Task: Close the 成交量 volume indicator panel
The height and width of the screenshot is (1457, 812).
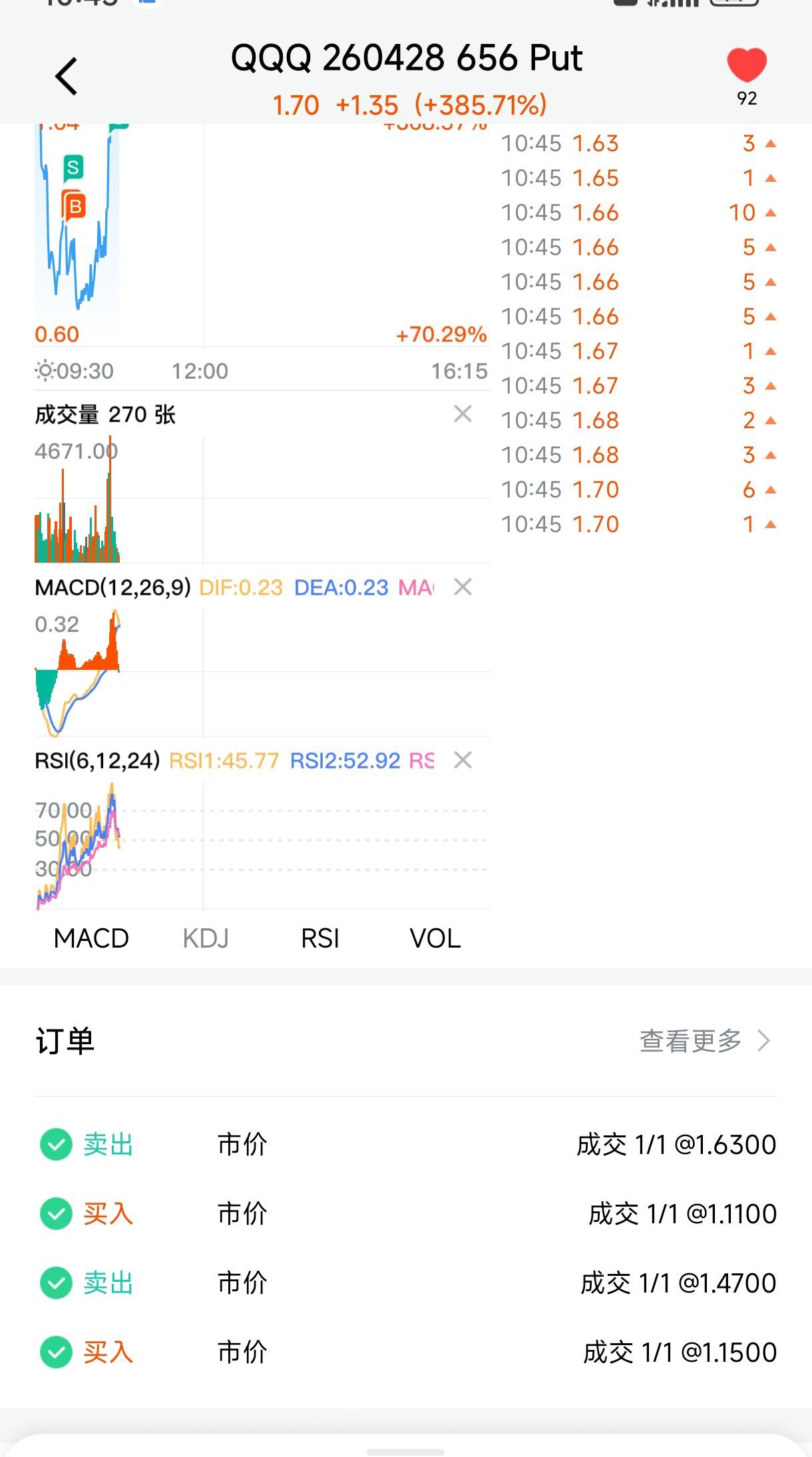Action: (x=463, y=414)
